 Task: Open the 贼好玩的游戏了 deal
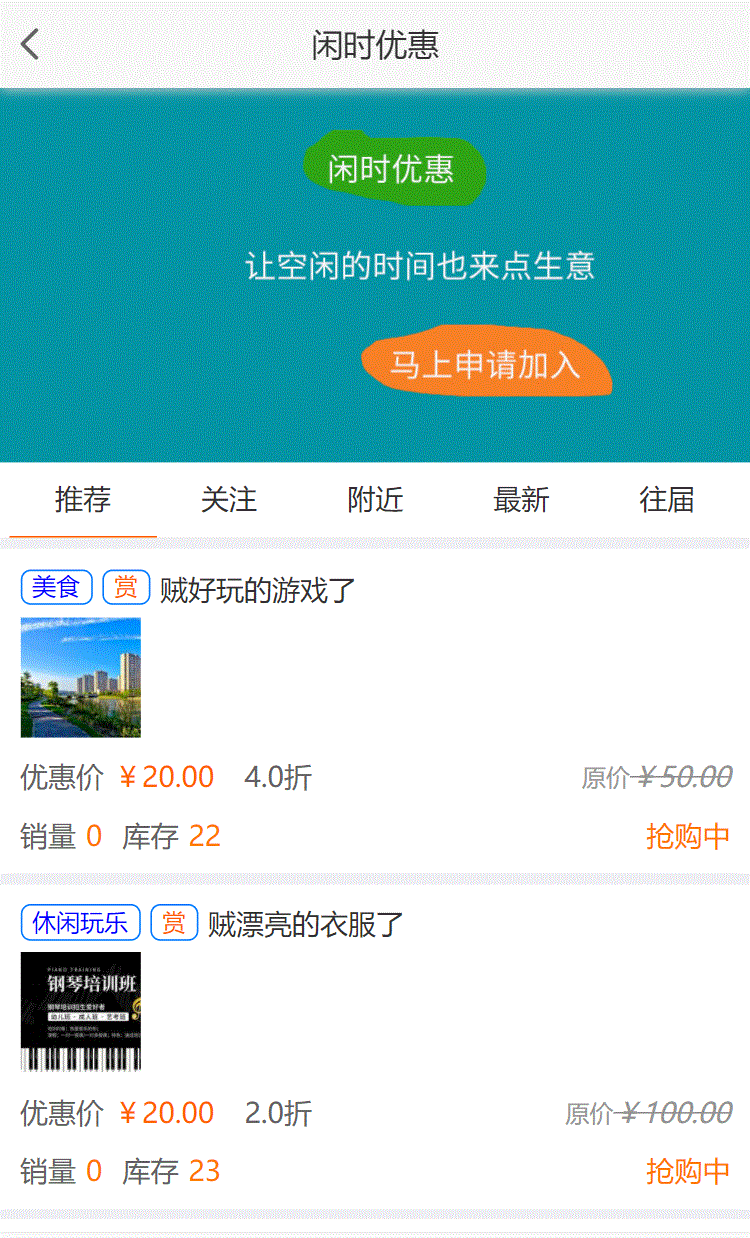pos(258,590)
